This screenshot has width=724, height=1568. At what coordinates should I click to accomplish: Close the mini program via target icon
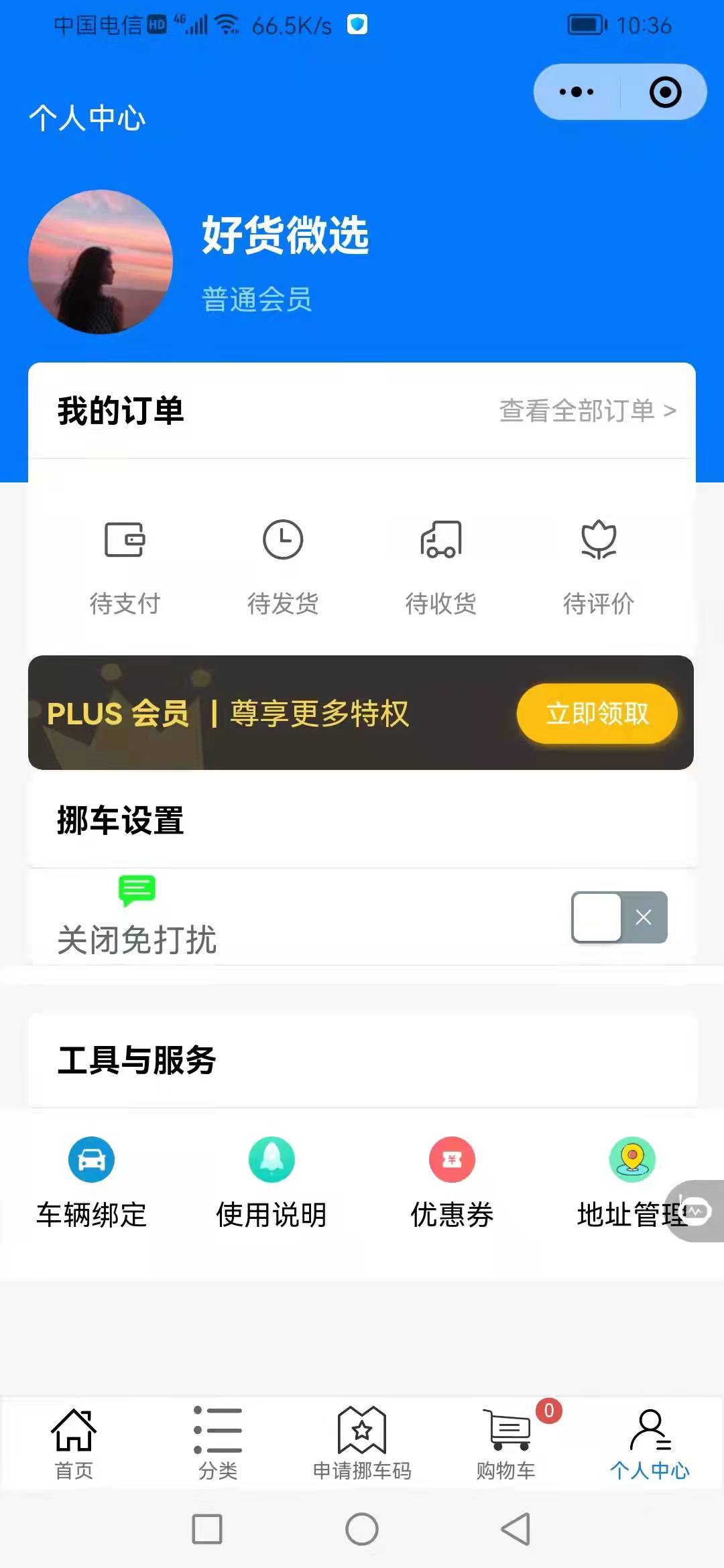point(665,92)
